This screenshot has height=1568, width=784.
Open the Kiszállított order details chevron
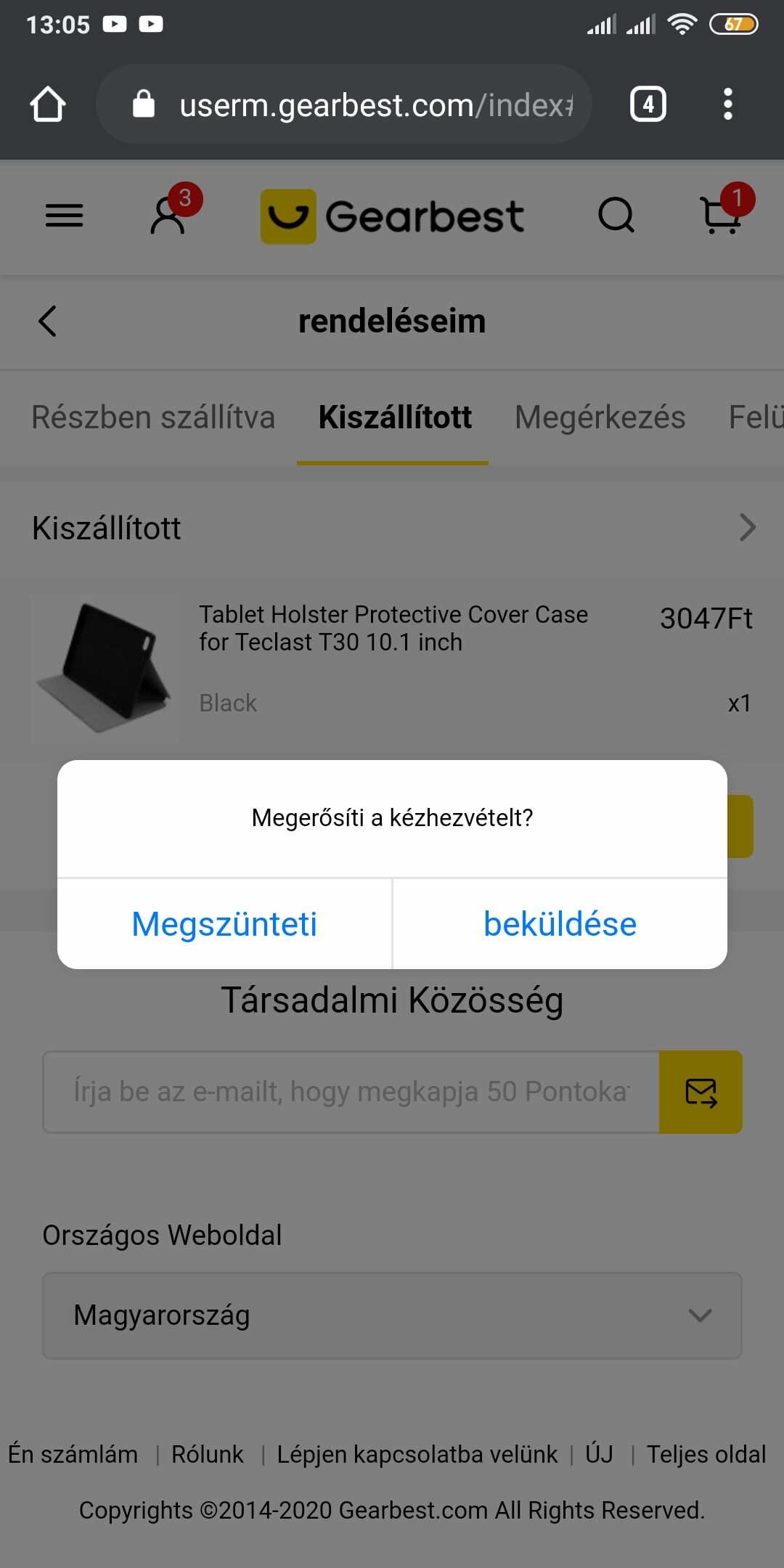tap(747, 528)
